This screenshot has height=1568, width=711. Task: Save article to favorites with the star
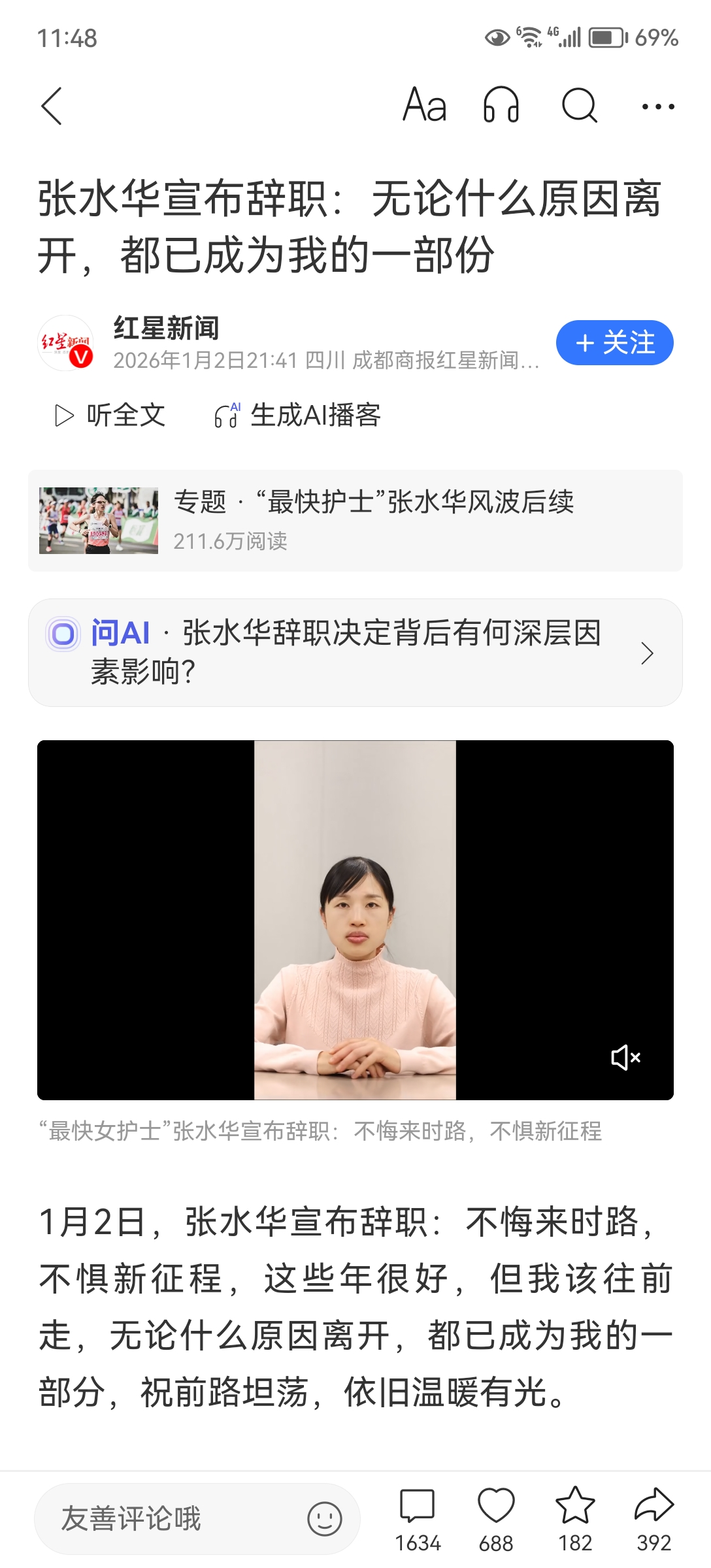575,1518
